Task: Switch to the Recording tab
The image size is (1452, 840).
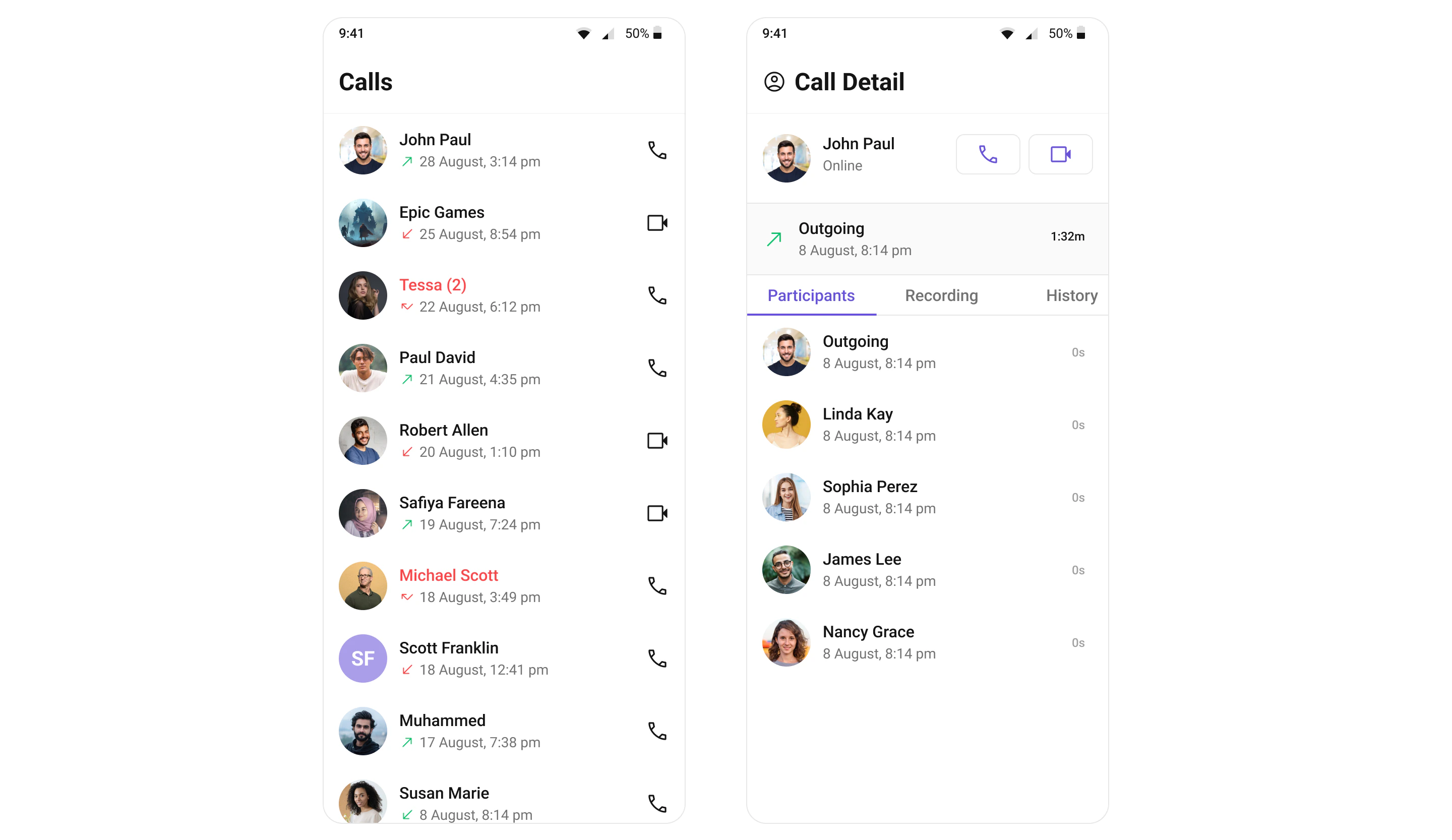Action: click(x=941, y=295)
